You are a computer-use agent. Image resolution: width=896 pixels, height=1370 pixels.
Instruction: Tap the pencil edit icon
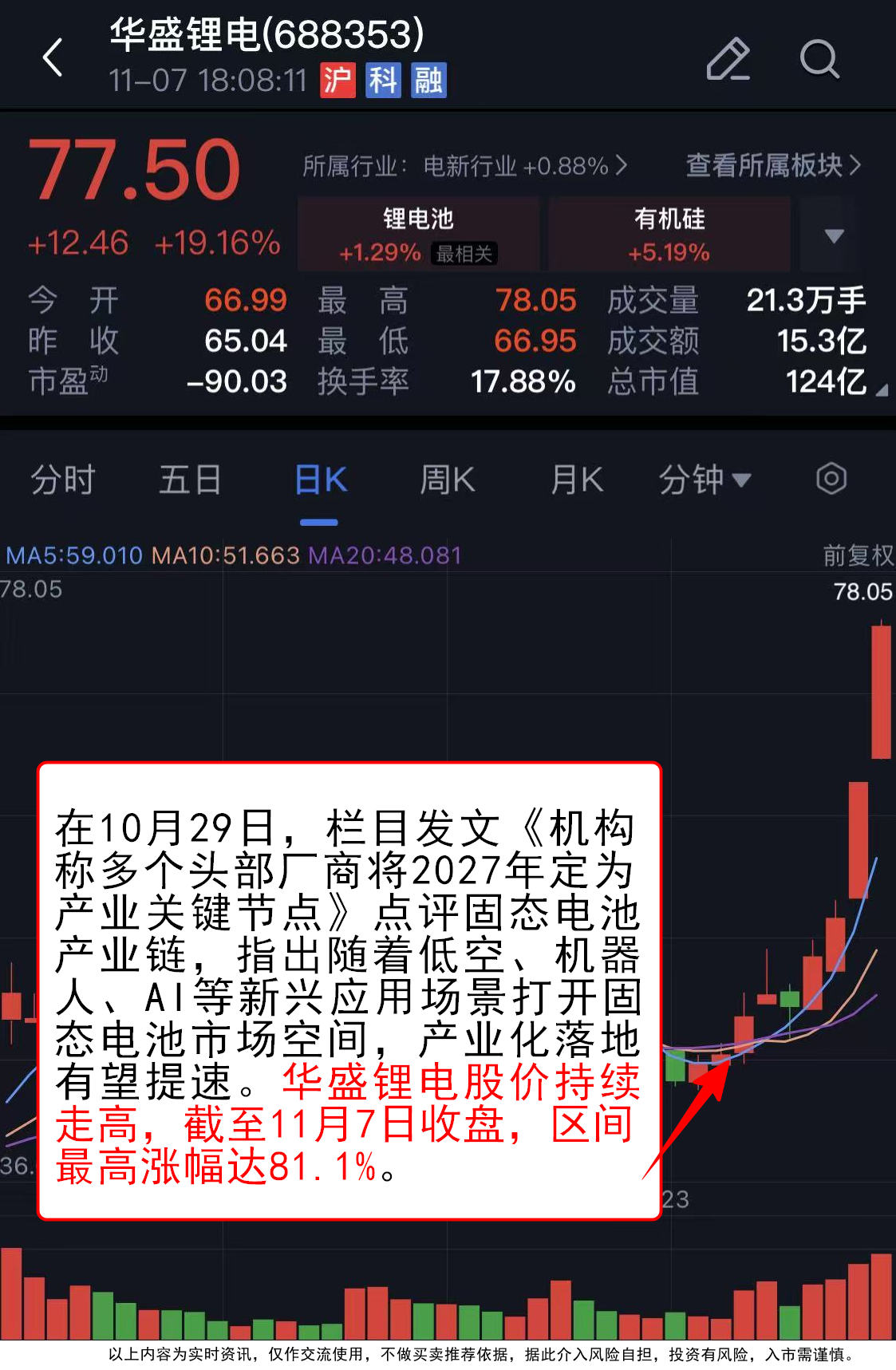coord(728,59)
